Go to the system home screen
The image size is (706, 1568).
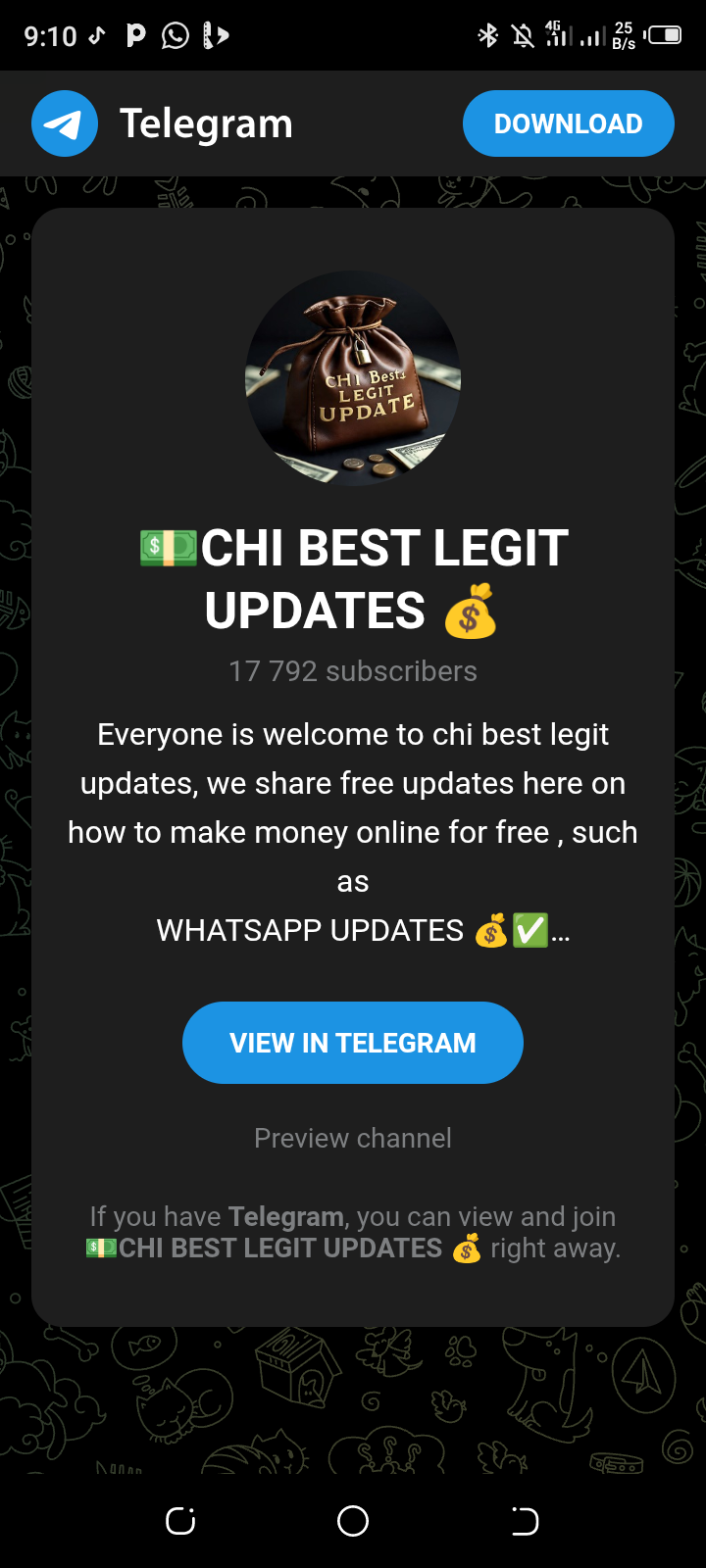[x=353, y=1521]
